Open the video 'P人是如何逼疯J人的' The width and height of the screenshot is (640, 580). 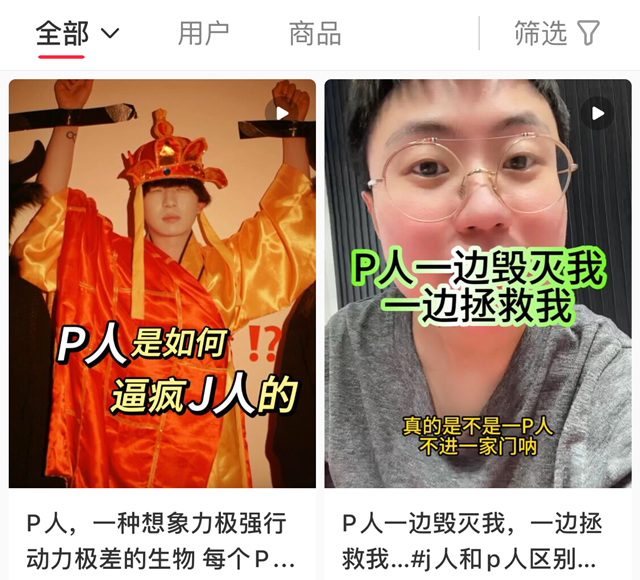point(162,284)
